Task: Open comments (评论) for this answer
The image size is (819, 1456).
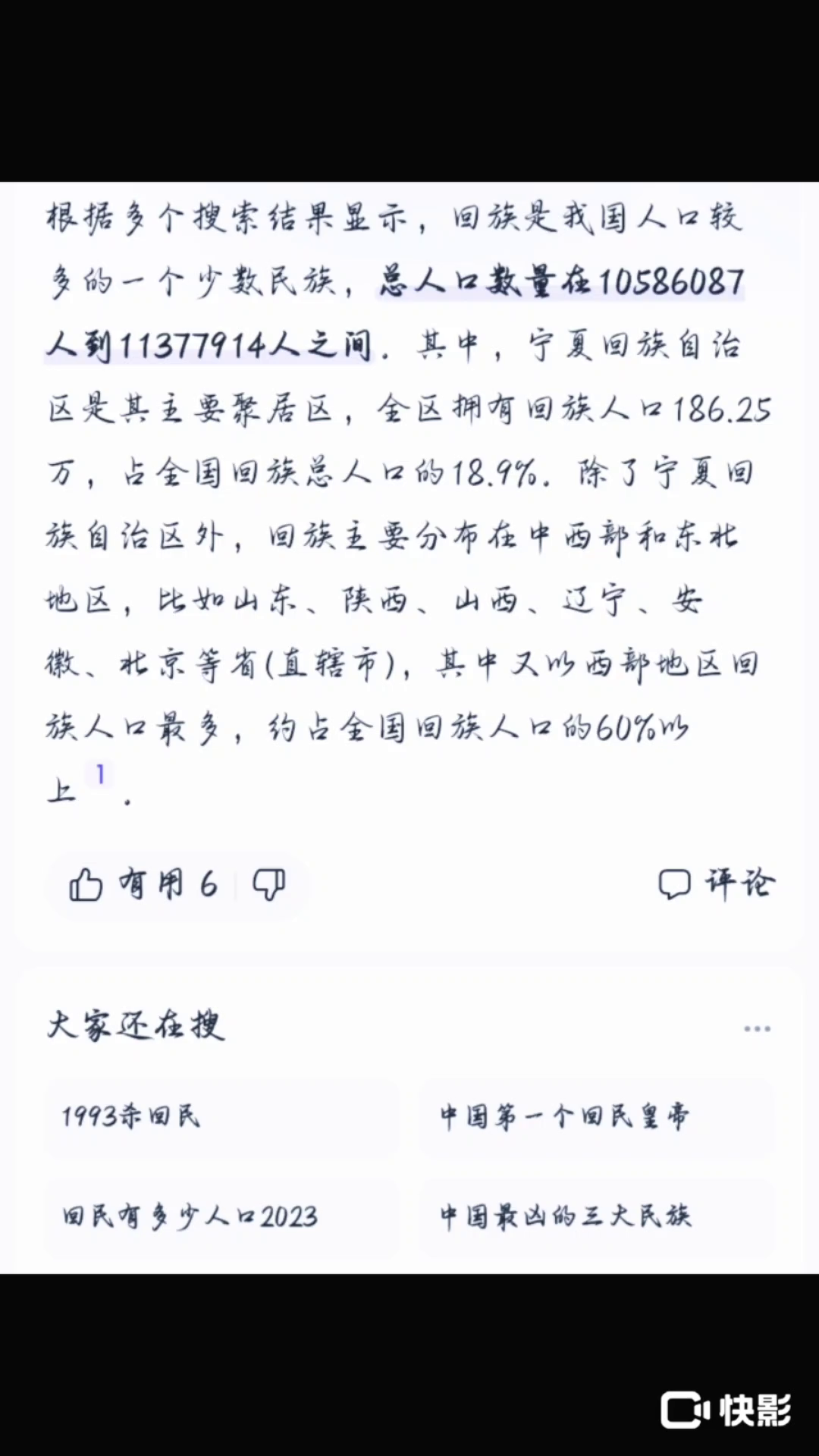Action: coord(717,884)
